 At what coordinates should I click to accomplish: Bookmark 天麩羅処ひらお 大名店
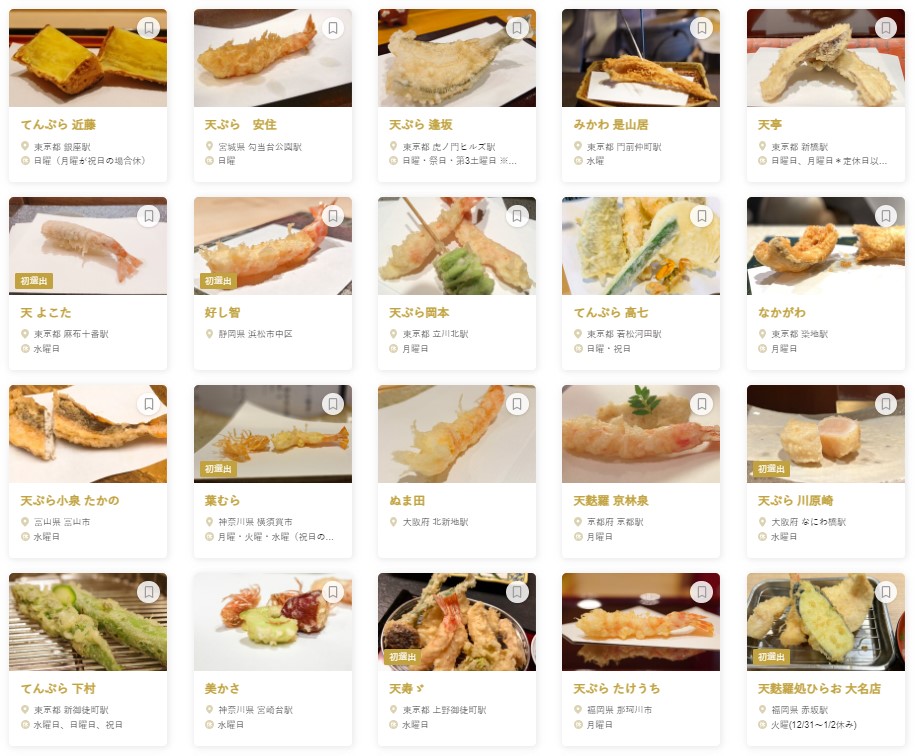pos(886,592)
